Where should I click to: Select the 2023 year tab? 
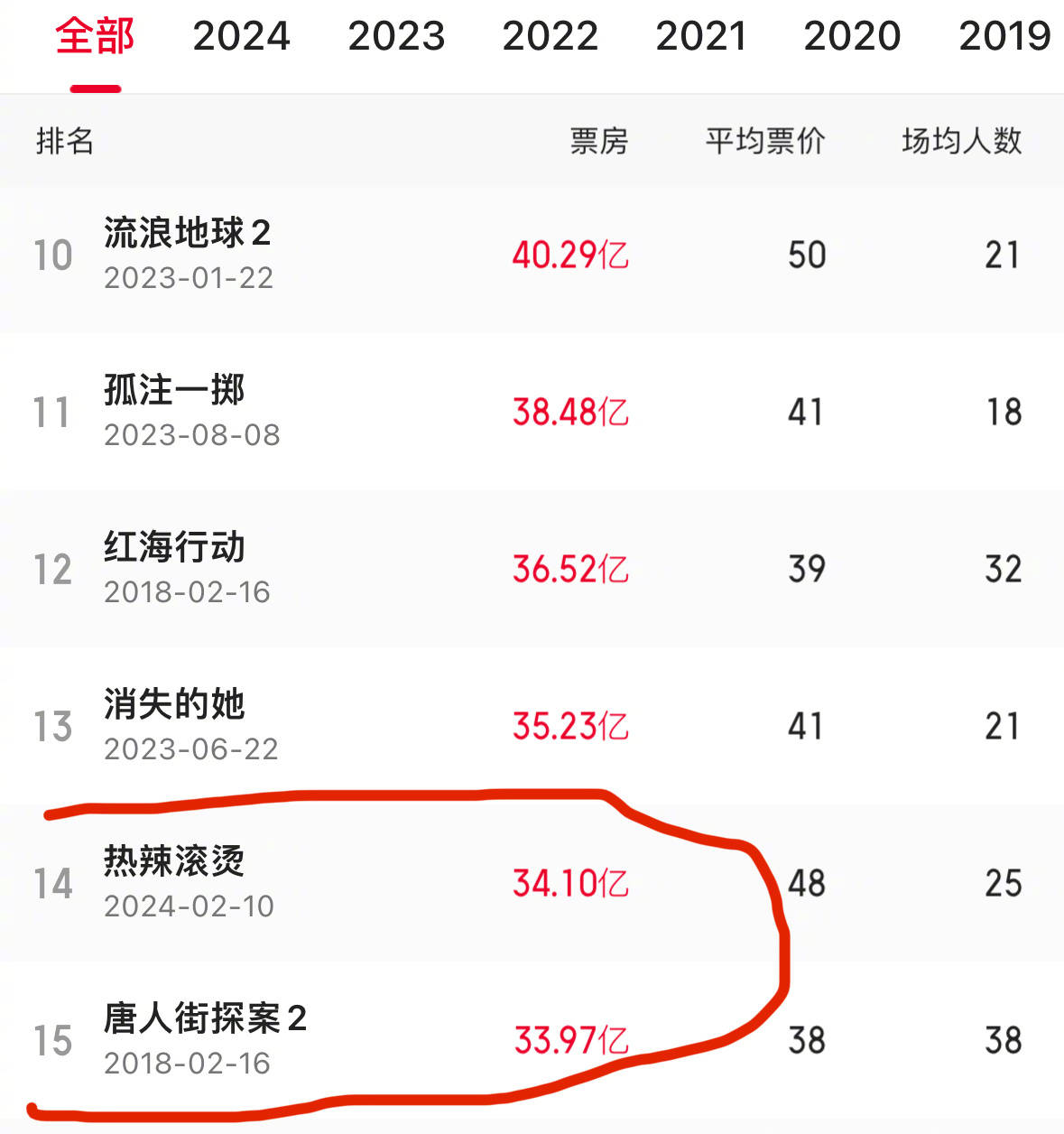click(396, 37)
